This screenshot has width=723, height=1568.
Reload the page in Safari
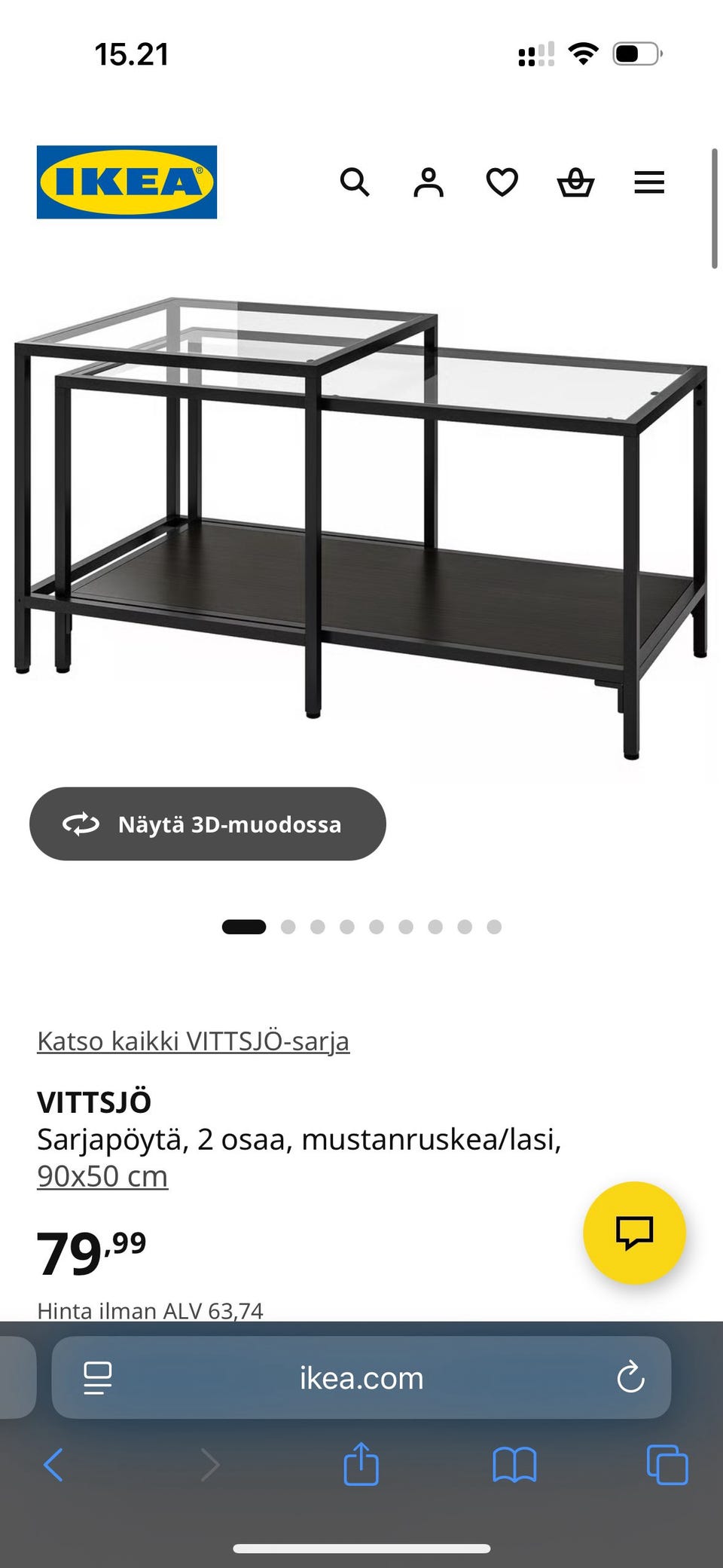click(x=631, y=1379)
